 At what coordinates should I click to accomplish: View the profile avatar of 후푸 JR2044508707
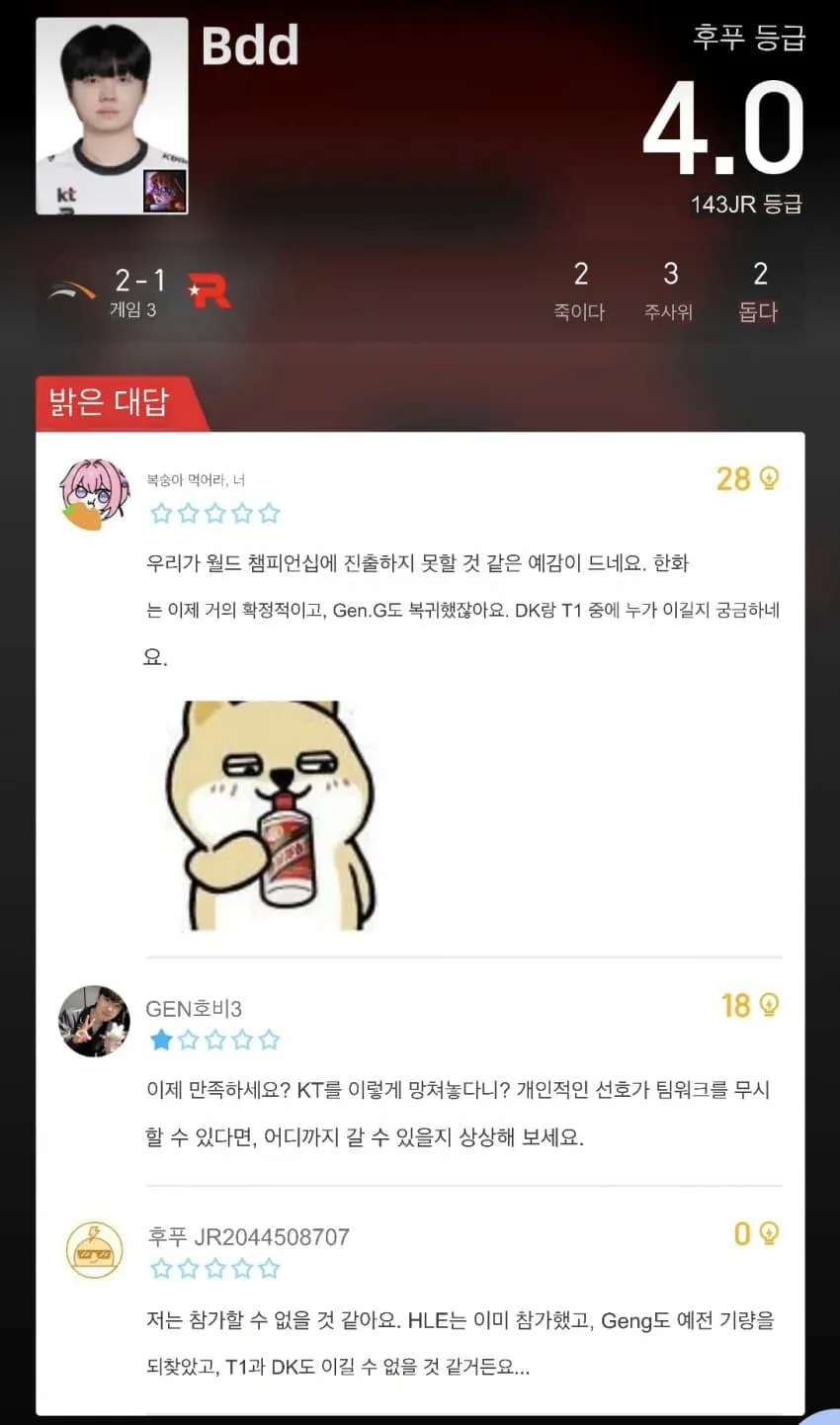pyautogui.click(x=94, y=1249)
